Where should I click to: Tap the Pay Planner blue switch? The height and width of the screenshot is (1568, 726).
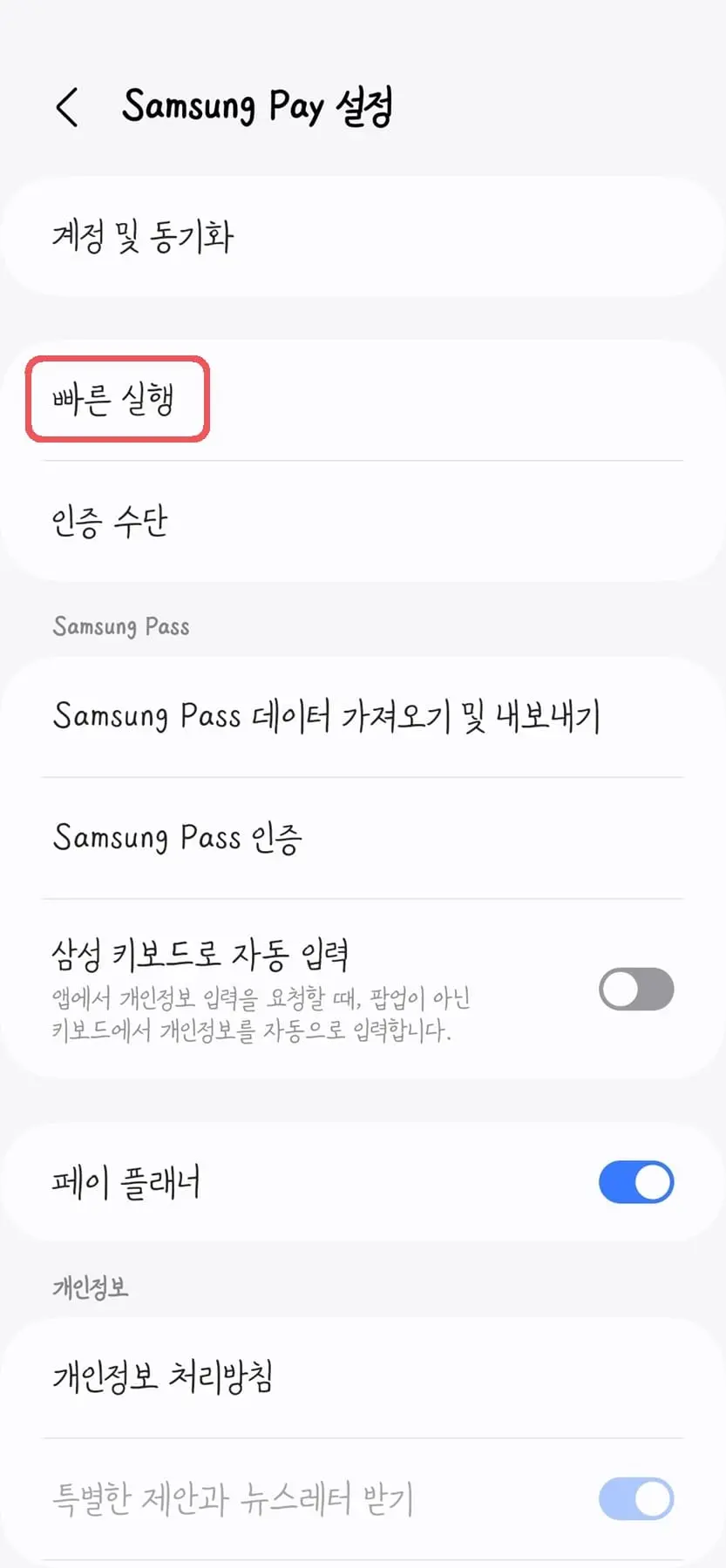(x=635, y=1182)
